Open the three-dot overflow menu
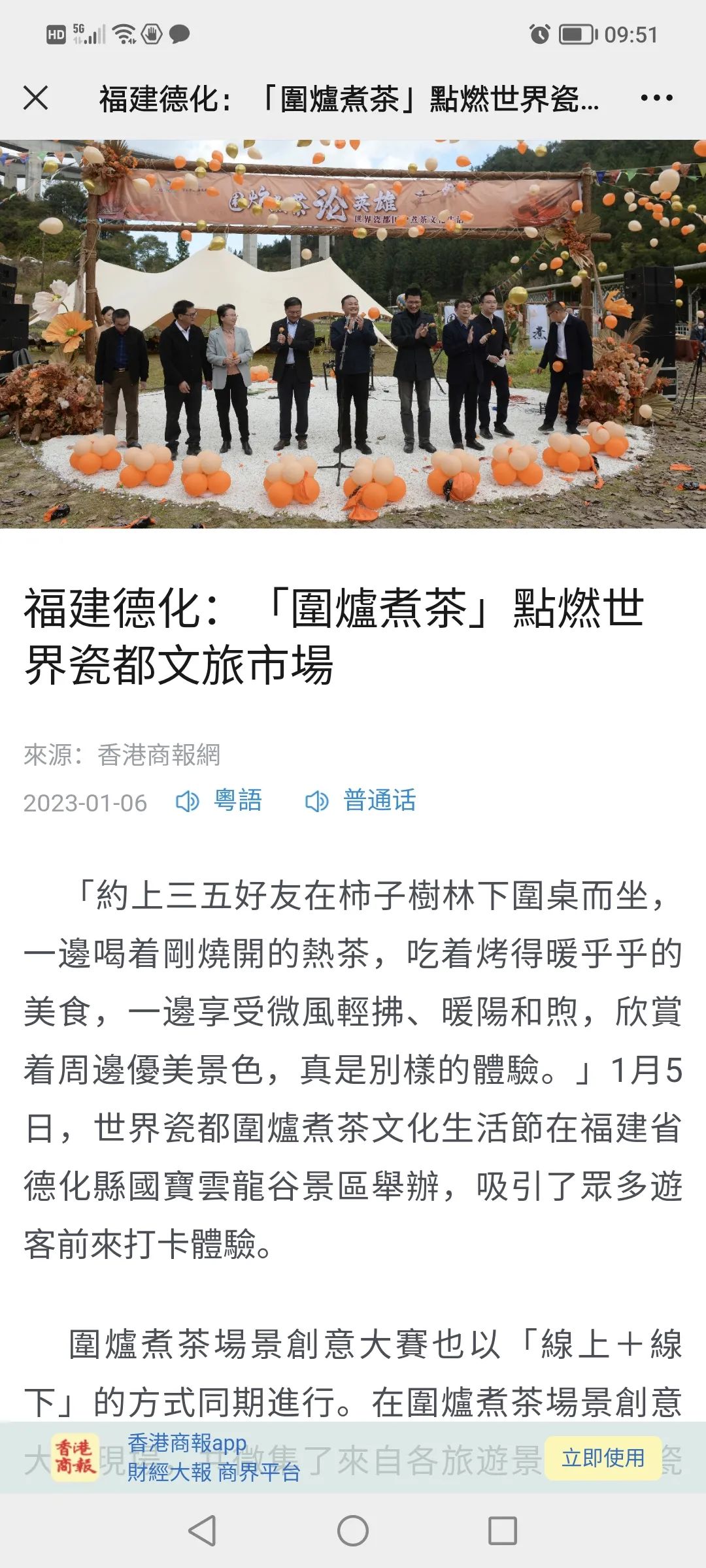The image size is (706, 1568). pos(656,98)
